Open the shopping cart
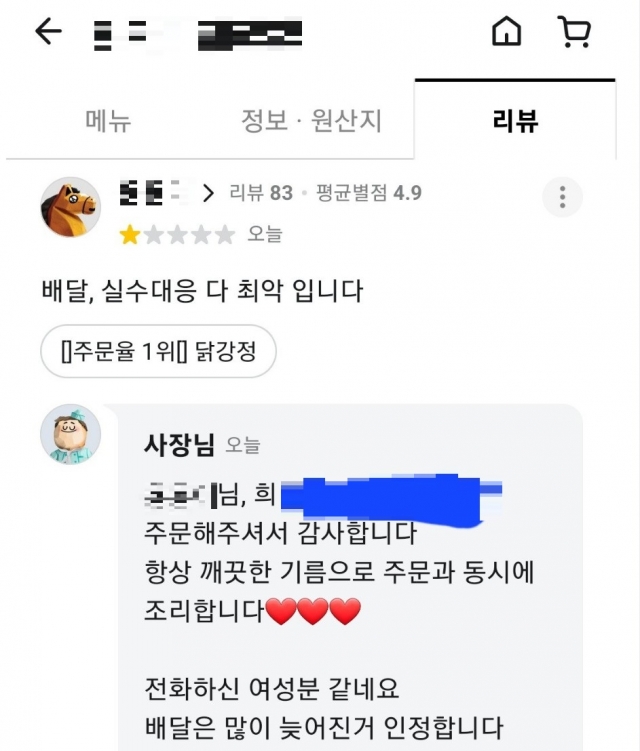Screen dimensions: 640x751 (574, 33)
